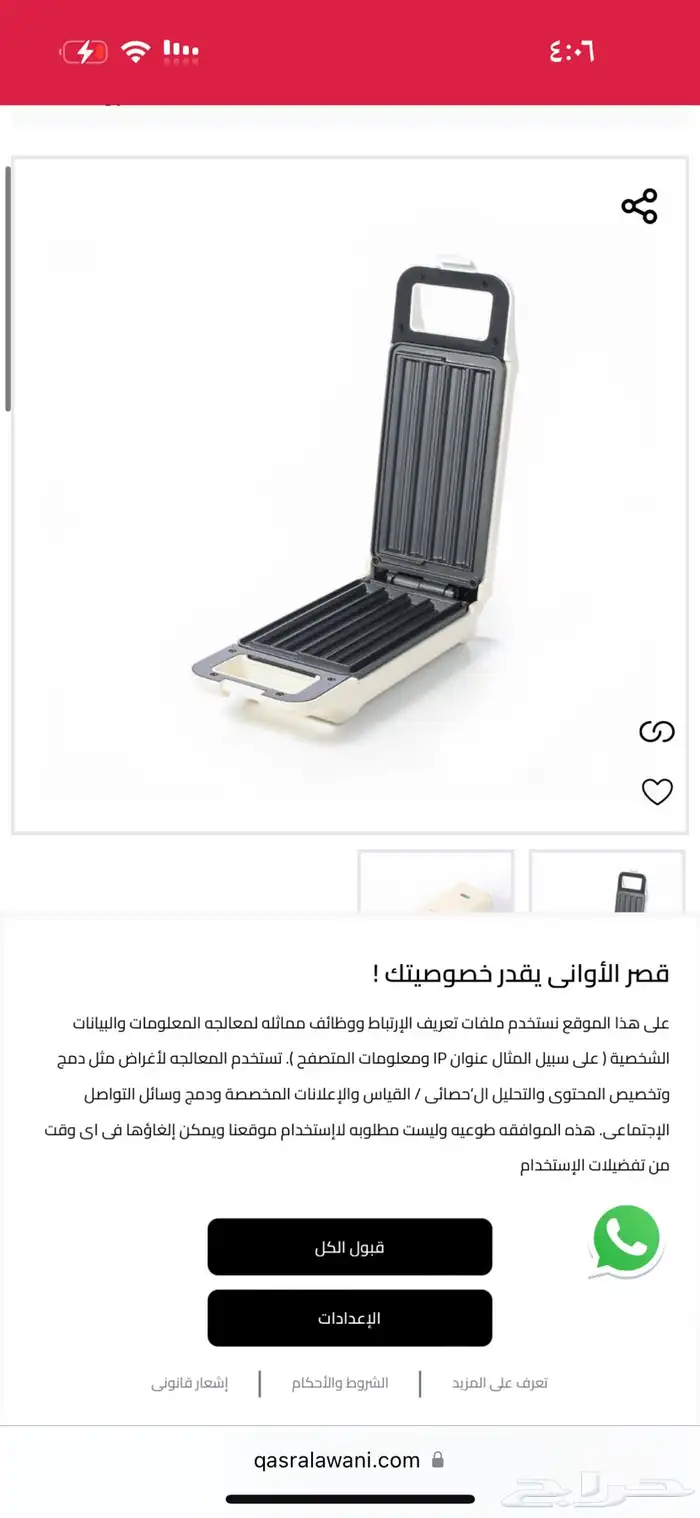Select the open sandwich maker thumbnail

[607, 883]
